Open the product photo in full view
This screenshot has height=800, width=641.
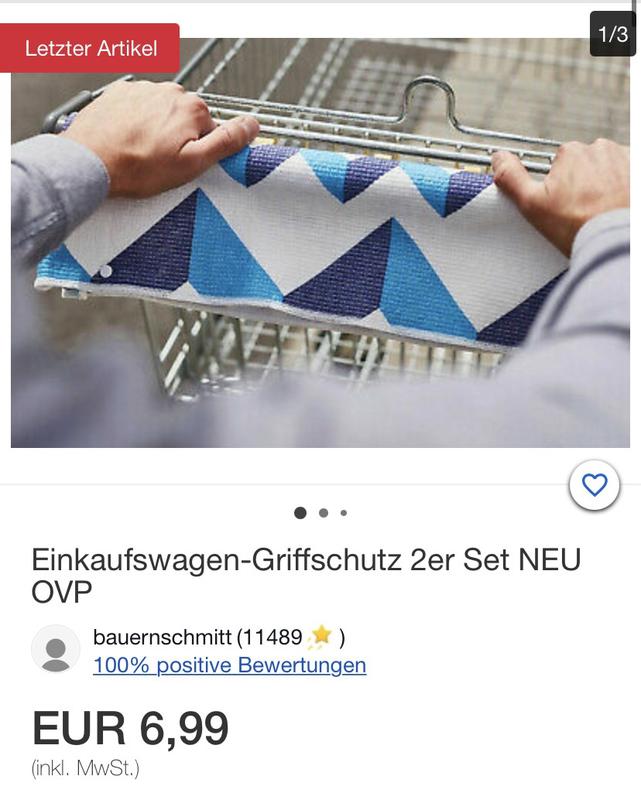tap(320, 245)
